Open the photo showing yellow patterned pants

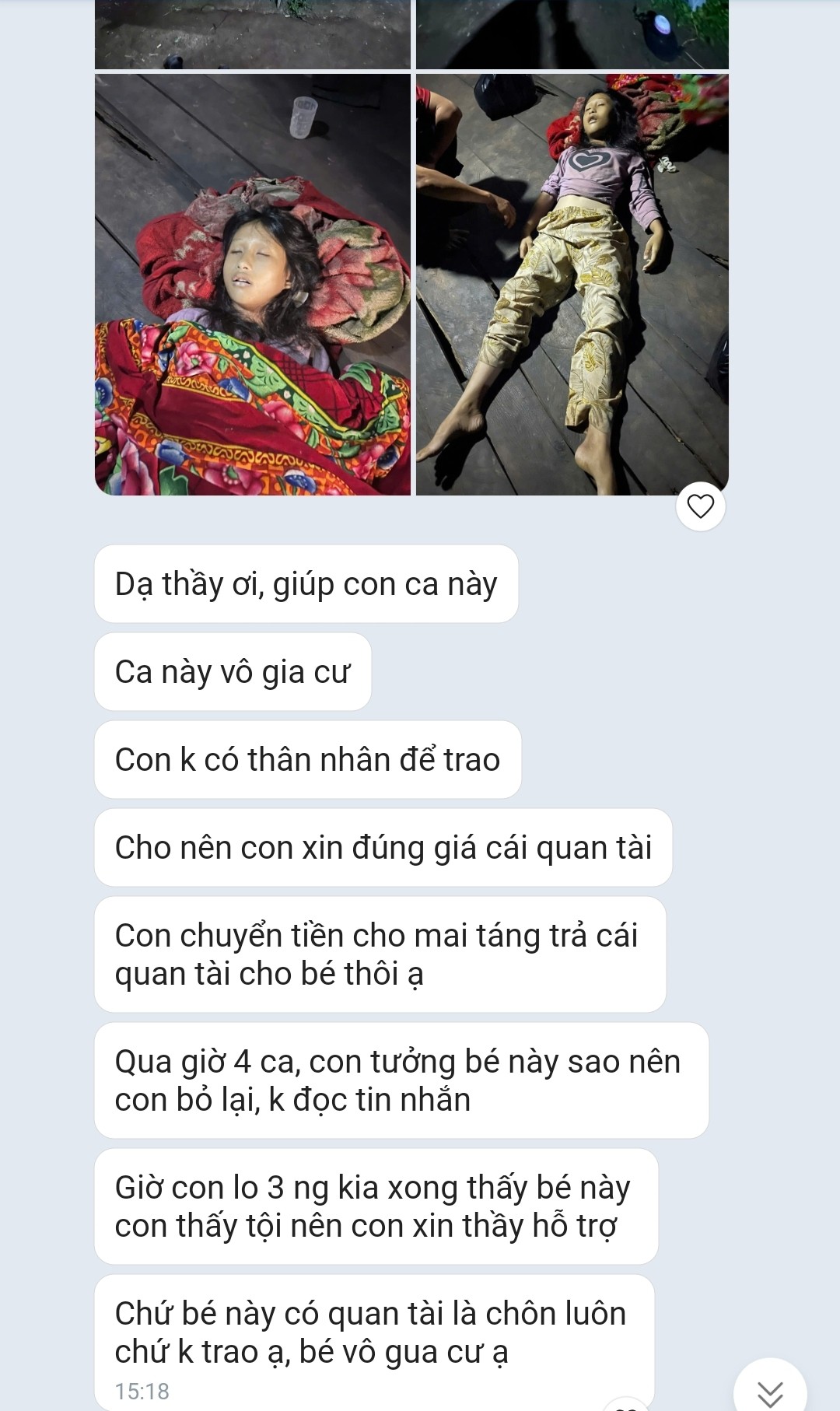click(572, 285)
